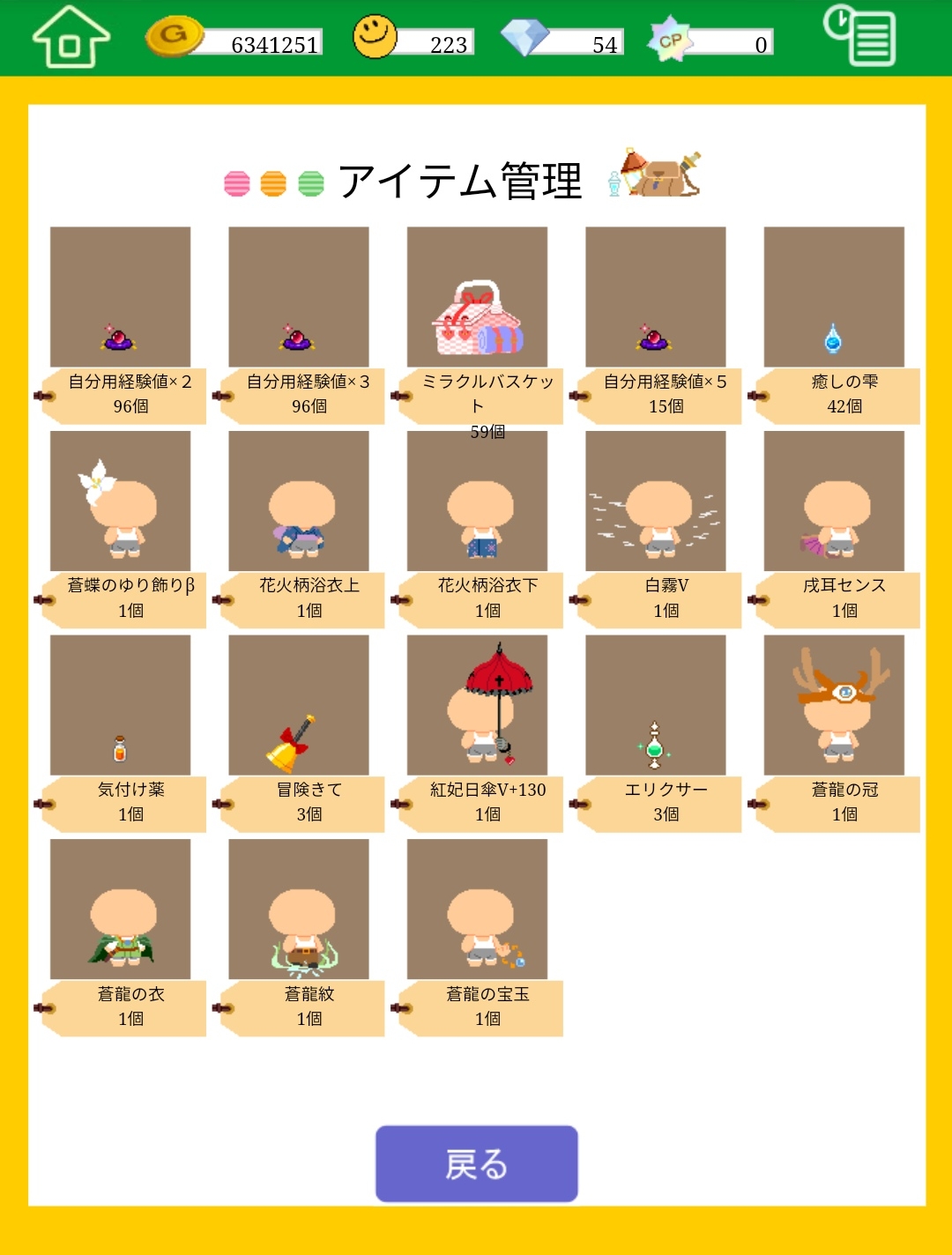Open the ミラクルバスケット item
Image resolution: width=952 pixels, height=1255 pixels.
point(477,297)
